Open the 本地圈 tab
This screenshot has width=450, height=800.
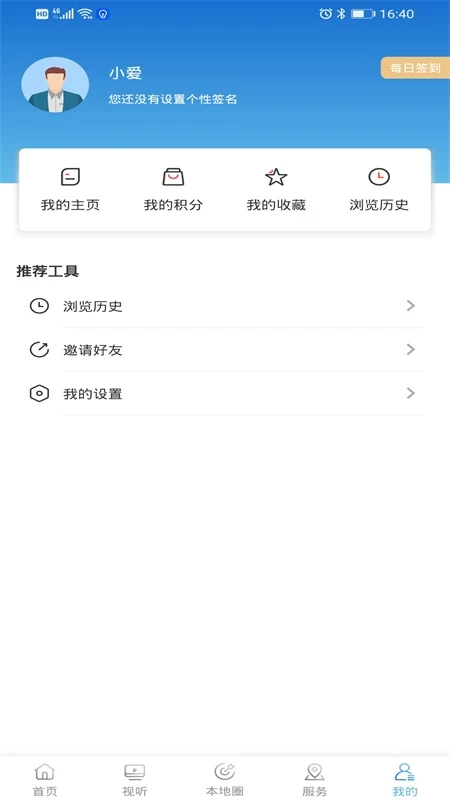coord(224,779)
